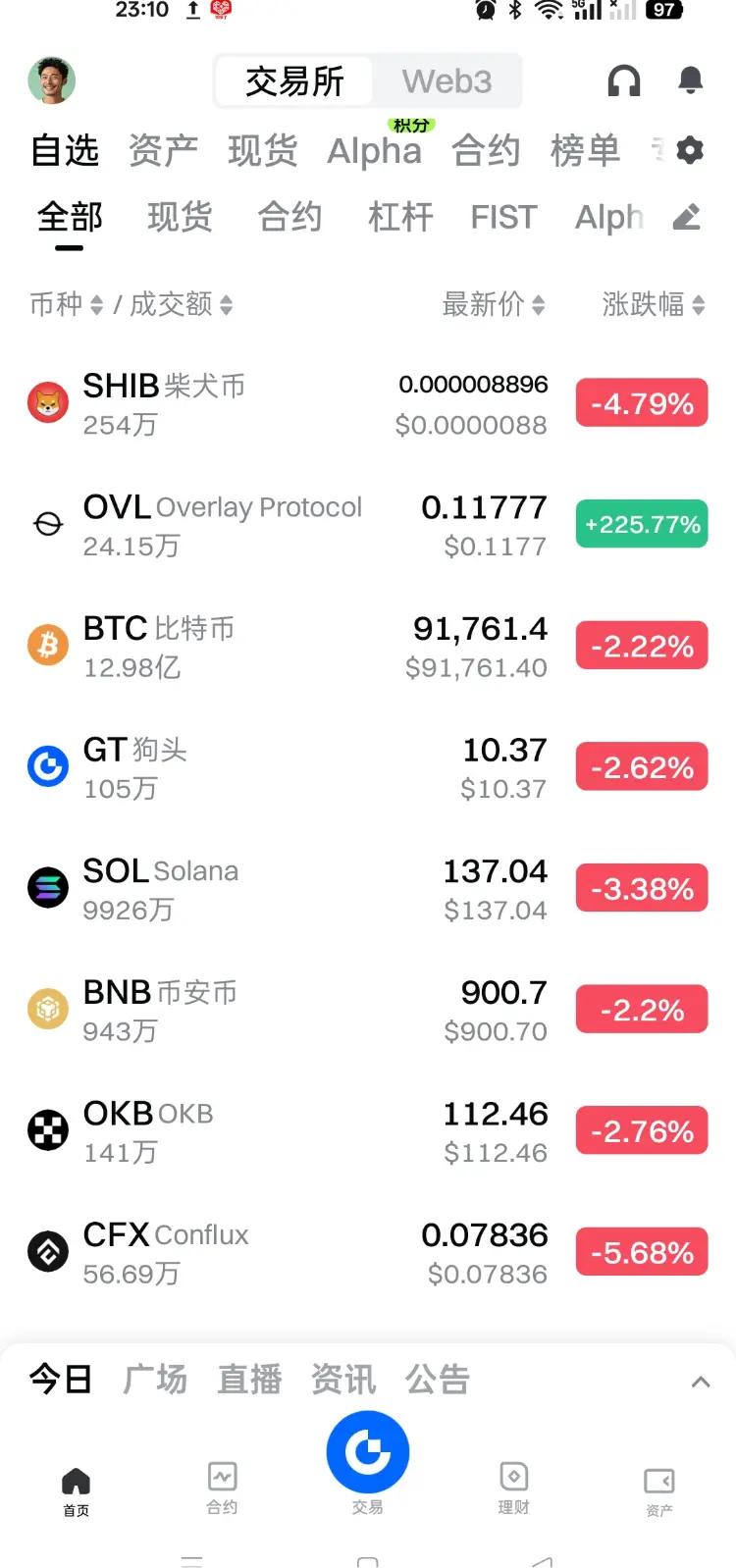This screenshot has width=736, height=1568.
Task: Open the BTC 比特币 row
Action: click(x=368, y=647)
